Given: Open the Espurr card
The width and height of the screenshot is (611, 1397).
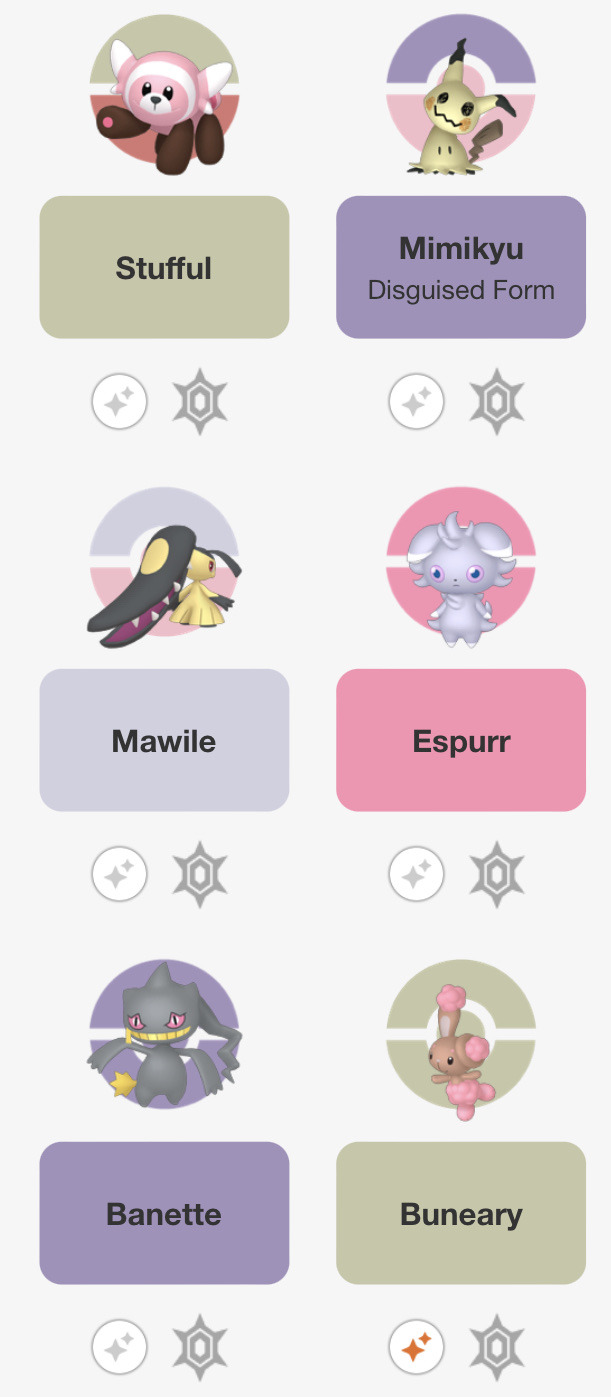Looking at the screenshot, I should (x=461, y=740).
